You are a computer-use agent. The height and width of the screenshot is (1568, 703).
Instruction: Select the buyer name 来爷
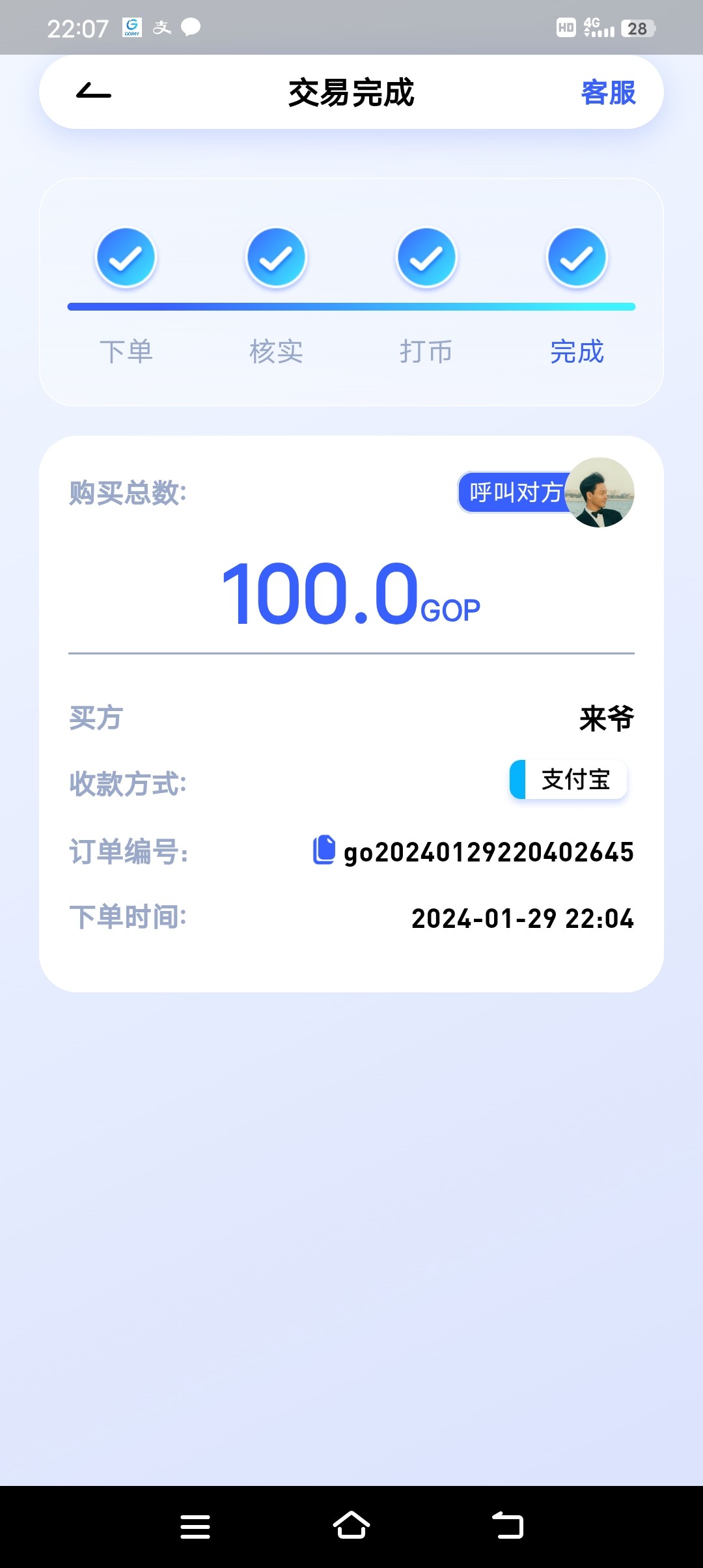(605, 718)
